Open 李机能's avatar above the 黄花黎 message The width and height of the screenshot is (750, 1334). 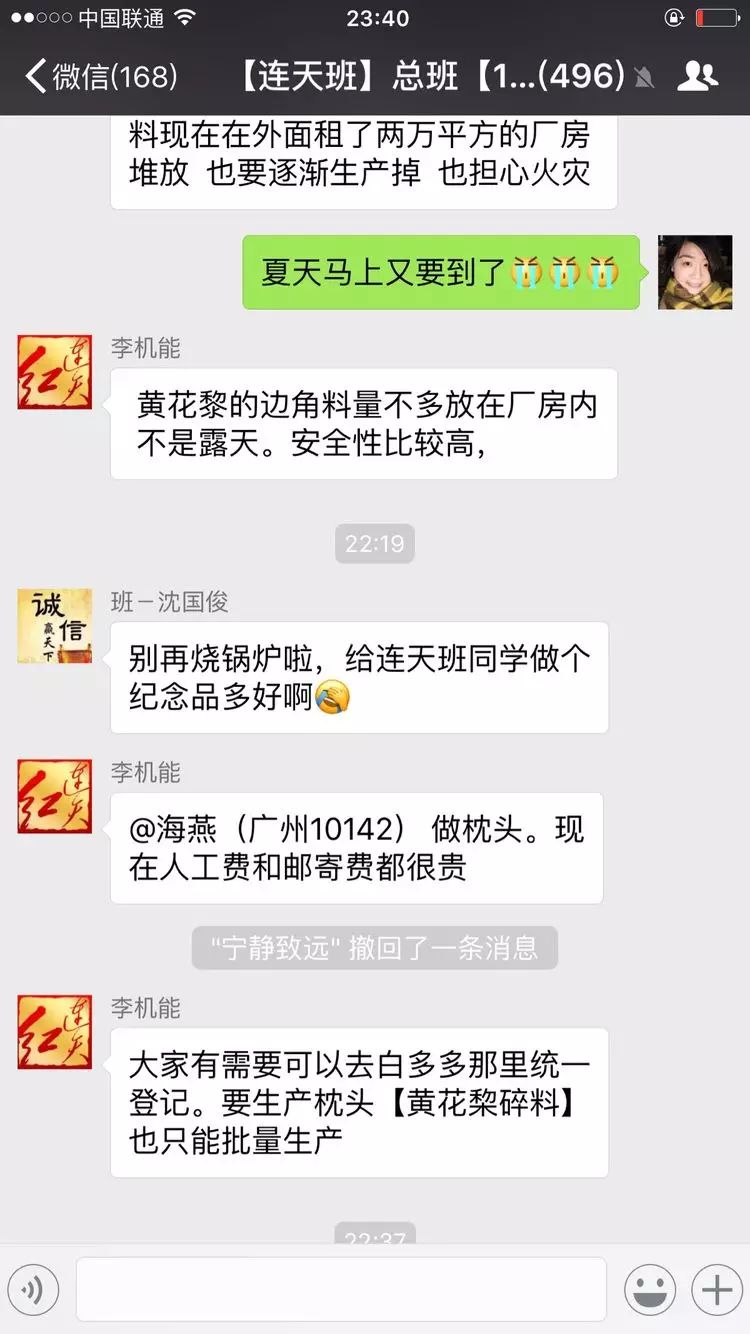(55, 372)
